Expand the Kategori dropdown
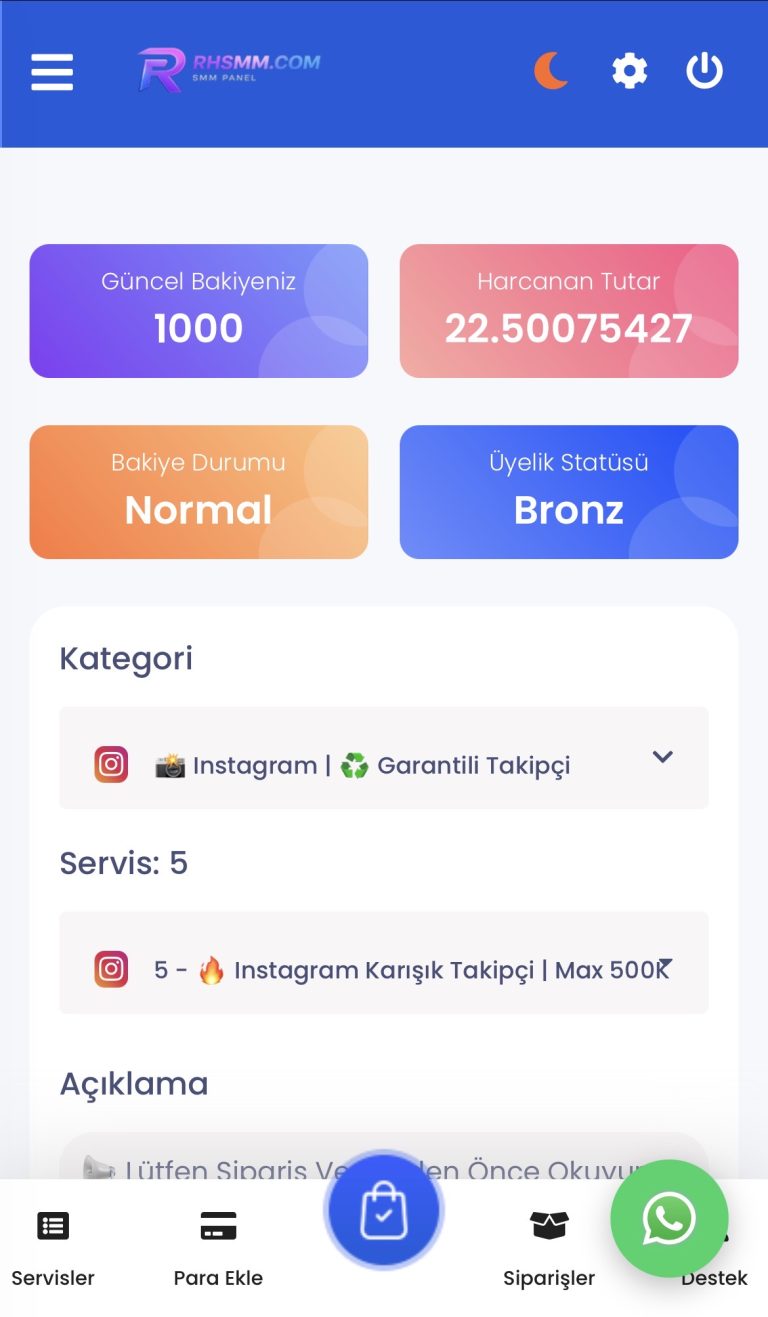Image resolution: width=768 pixels, height=1317 pixels. [384, 758]
